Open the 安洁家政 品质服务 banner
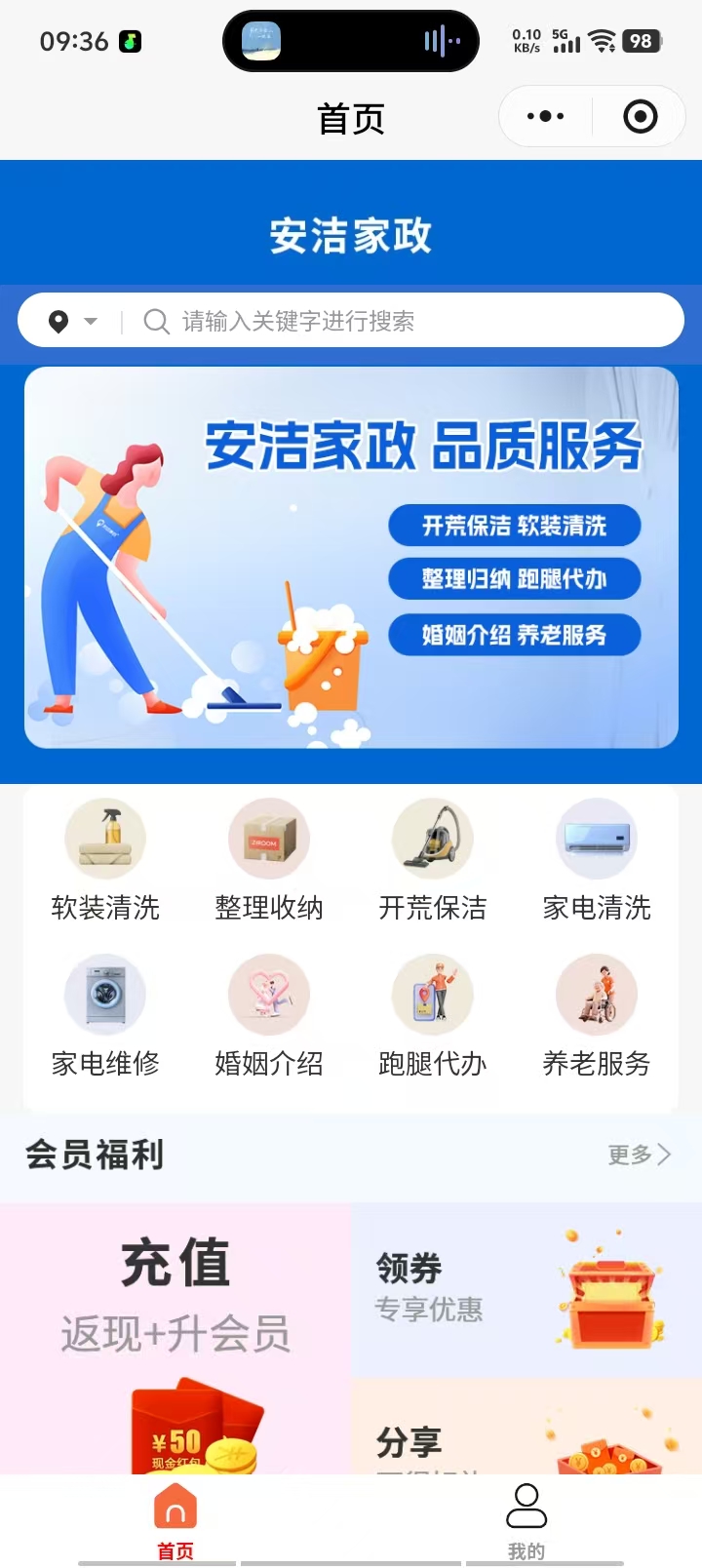702x1568 pixels. pos(351,558)
